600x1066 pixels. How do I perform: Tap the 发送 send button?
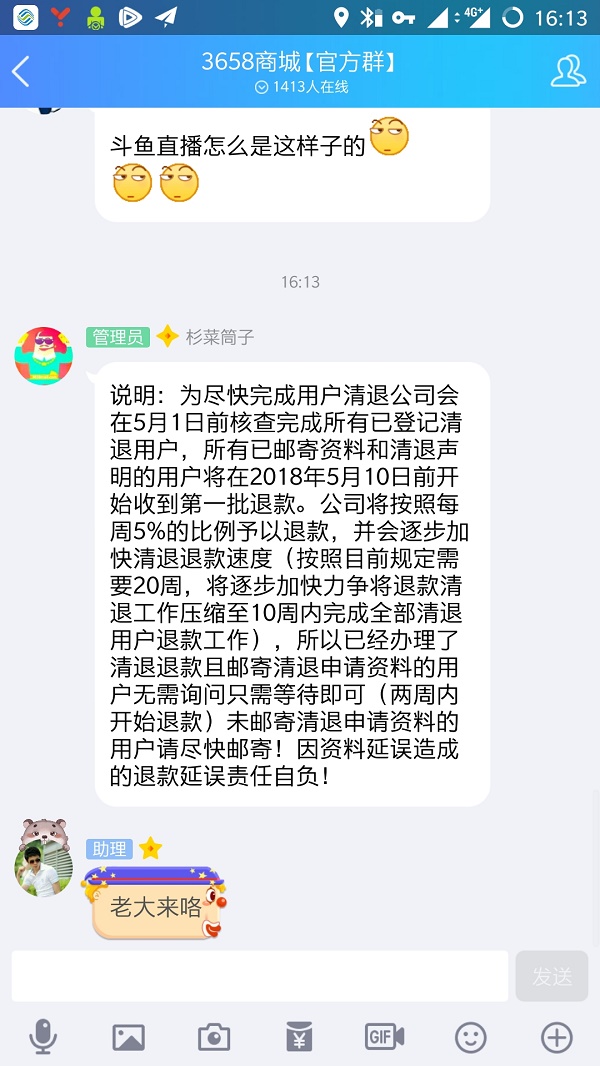tap(552, 976)
